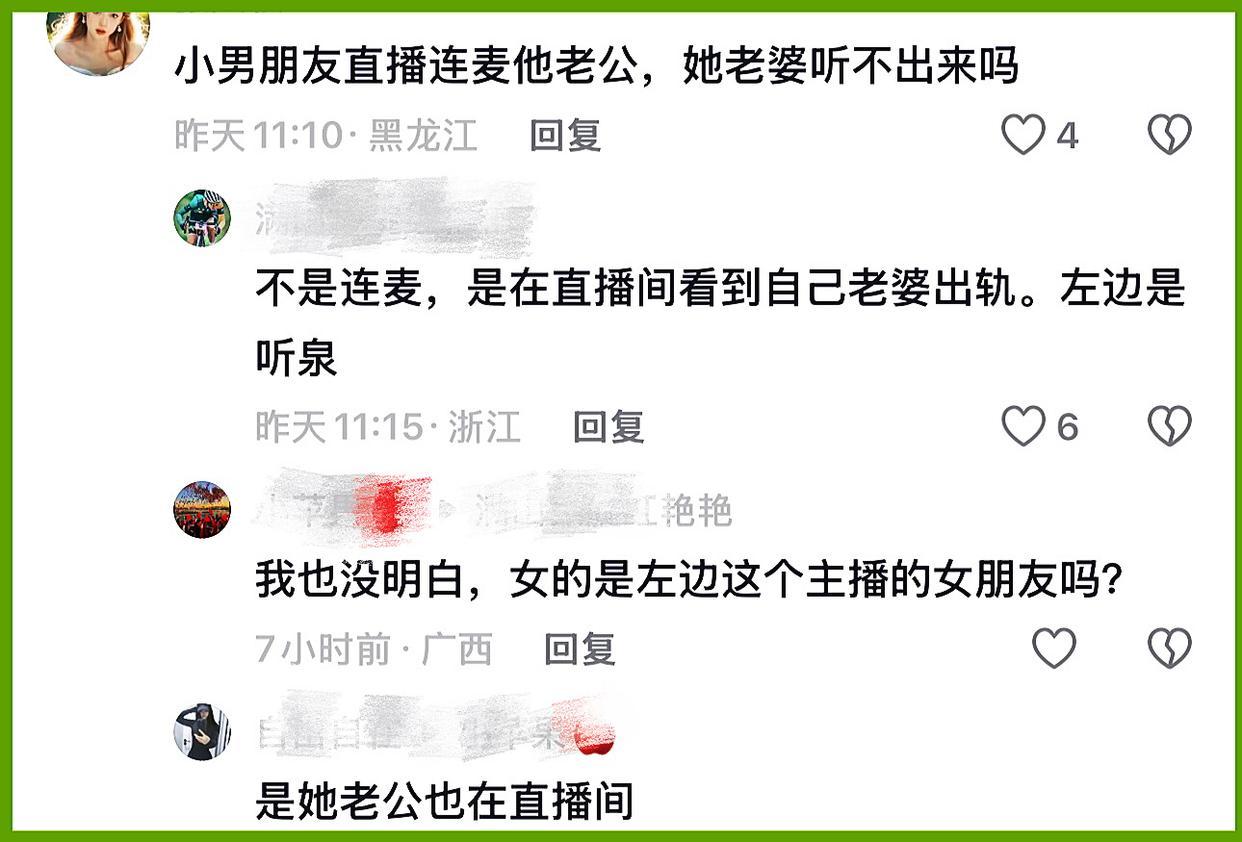This screenshot has width=1242, height=842.
Task: Reply to the 浙江 comment
Action: click(608, 428)
